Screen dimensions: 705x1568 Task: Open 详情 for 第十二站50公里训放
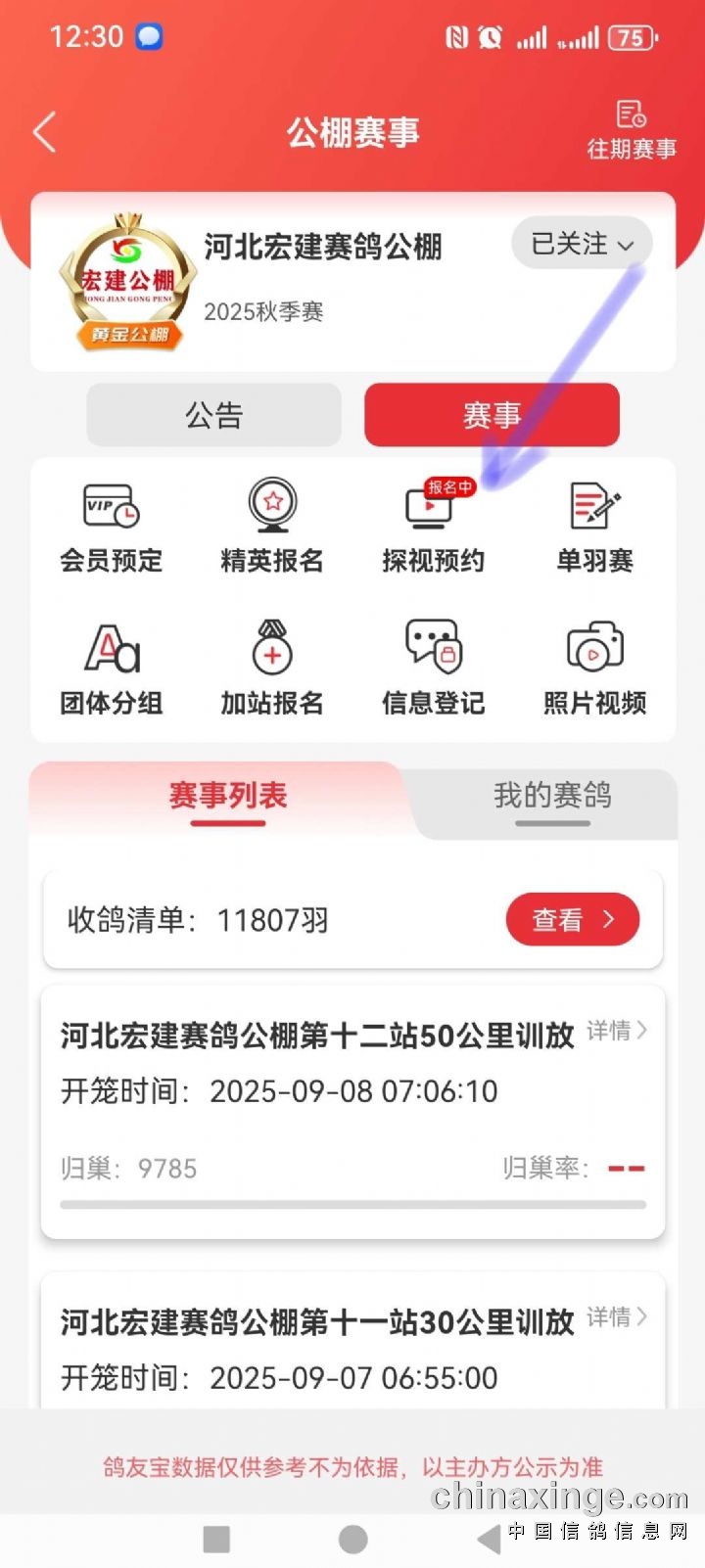[617, 1031]
